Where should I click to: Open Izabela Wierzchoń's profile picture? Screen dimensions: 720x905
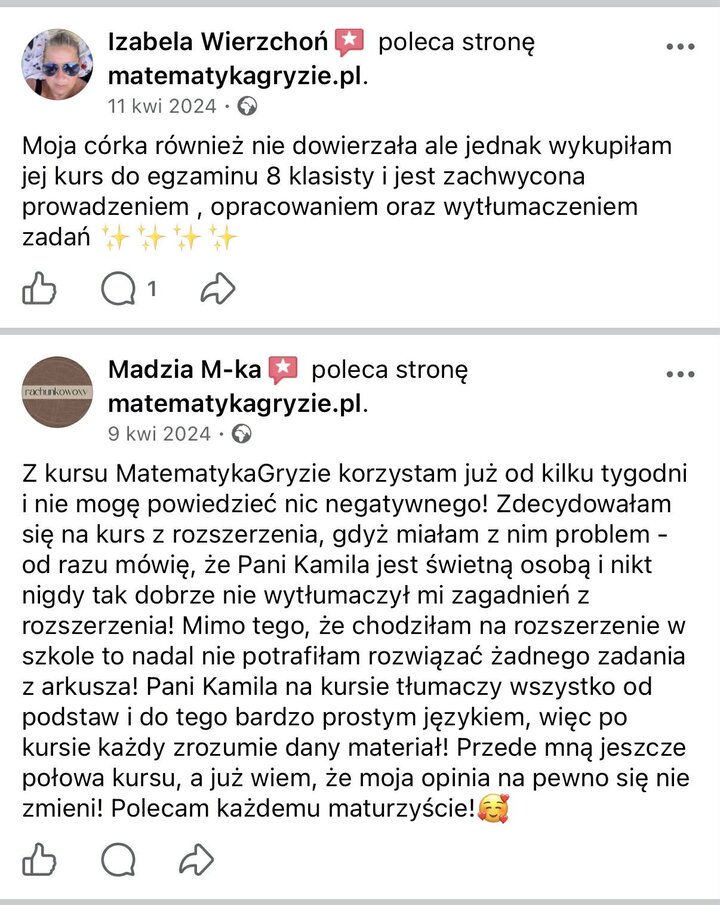(57, 64)
